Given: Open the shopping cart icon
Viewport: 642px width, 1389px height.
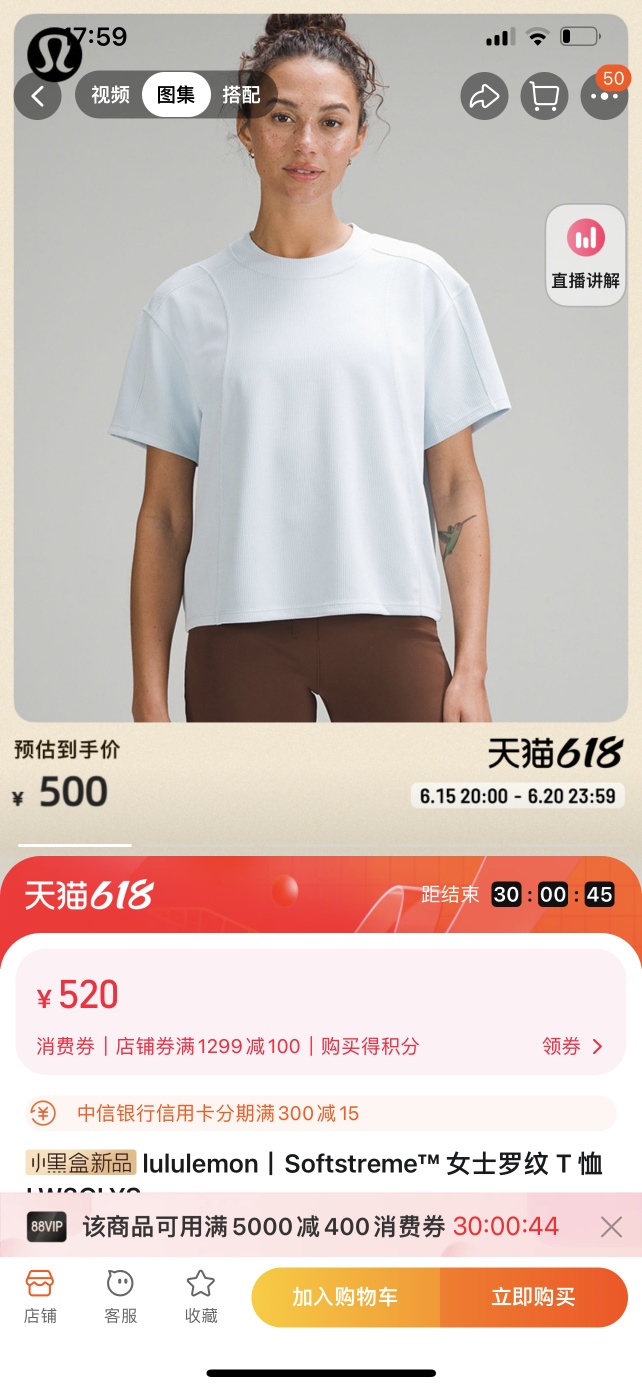Looking at the screenshot, I should coord(544,96).
